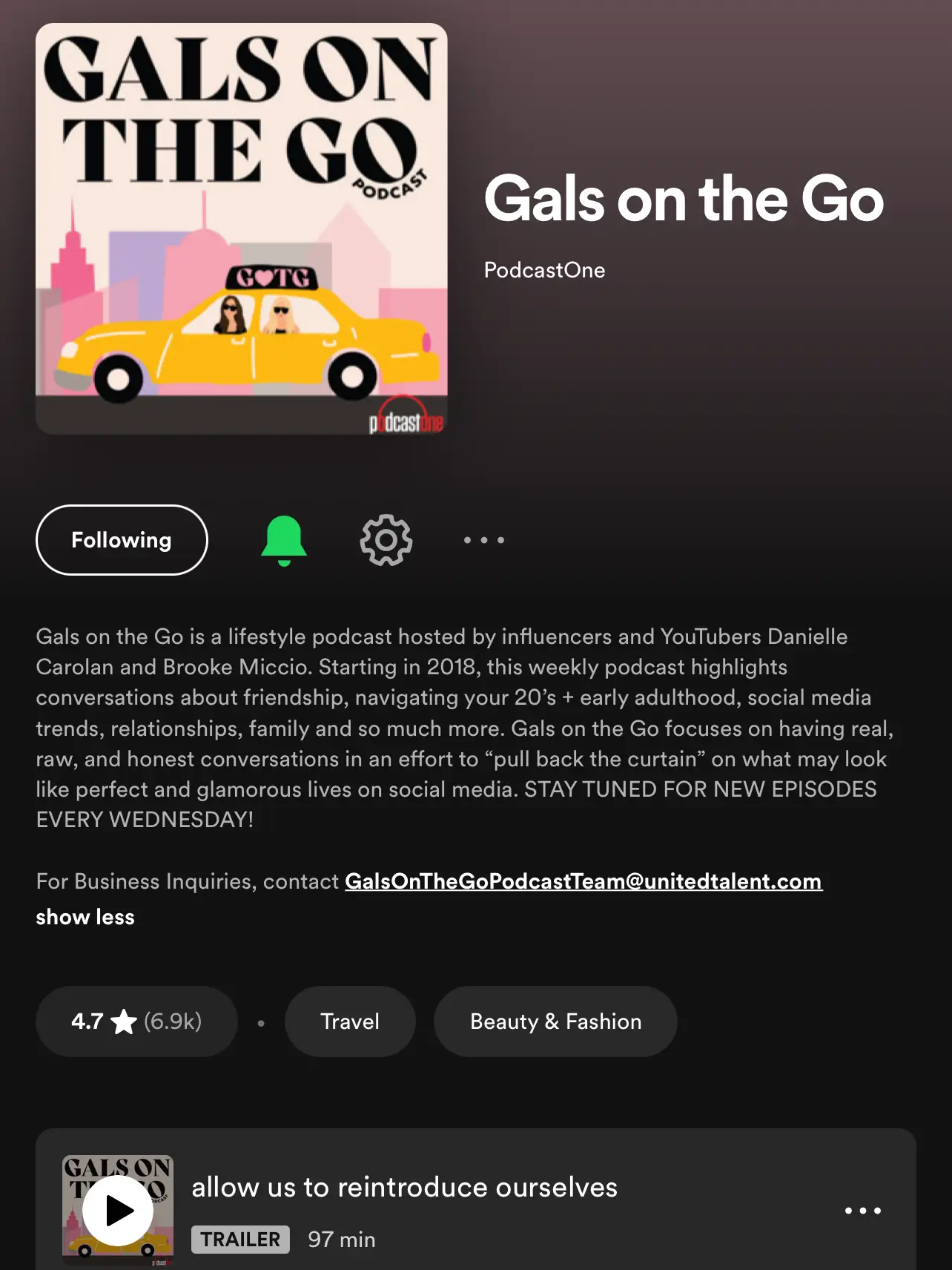Tap the Following button to unfollow
952x1270 pixels.
coord(122,540)
